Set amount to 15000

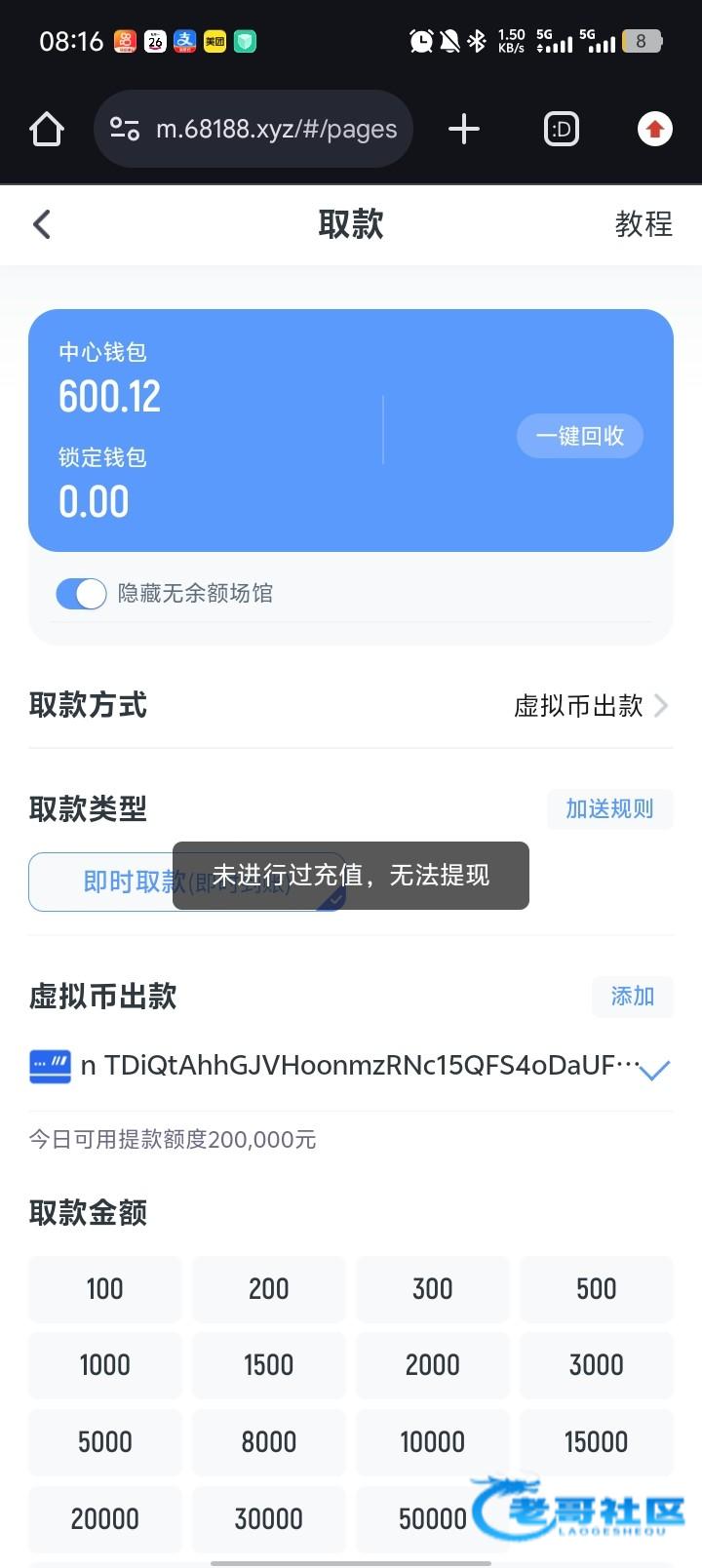596,1441
